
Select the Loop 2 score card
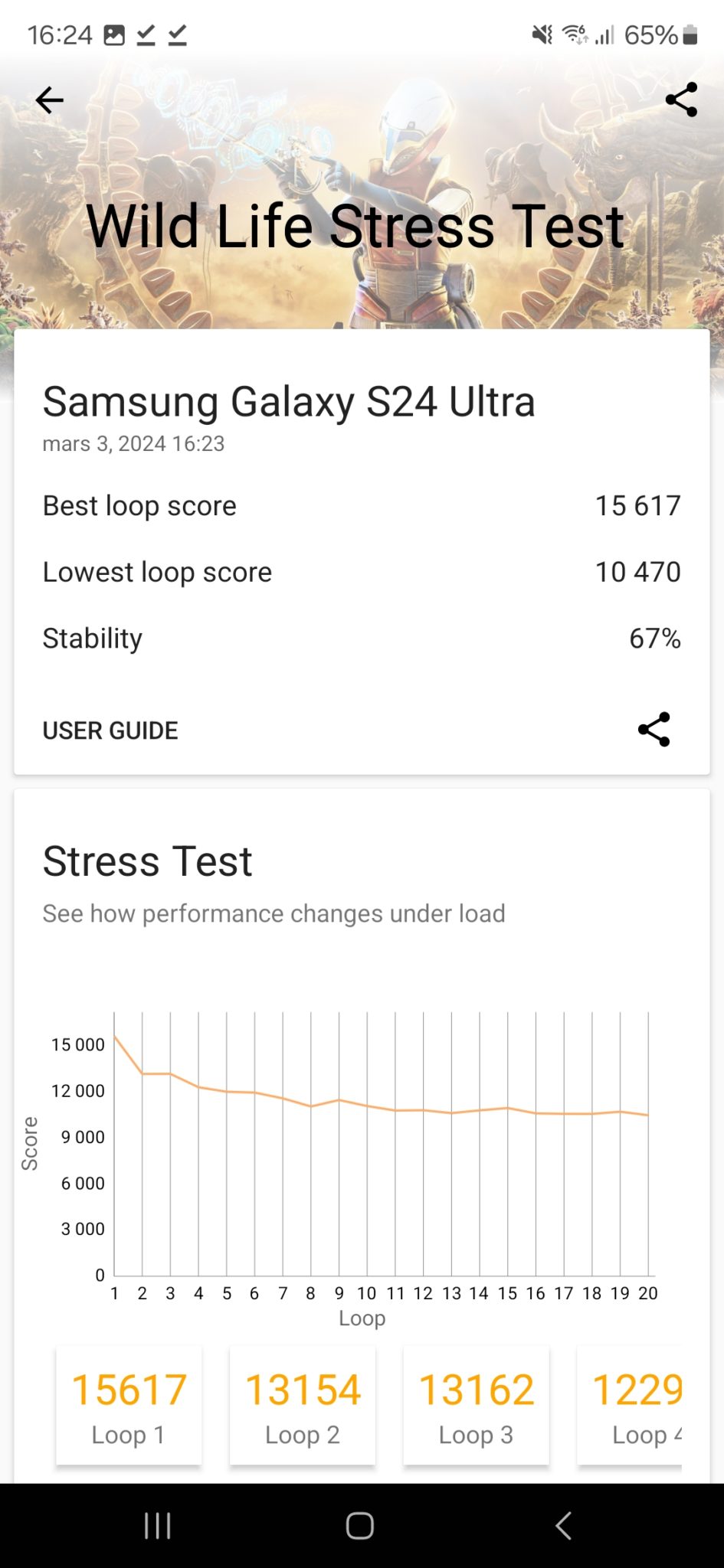(x=303, y=1406)
